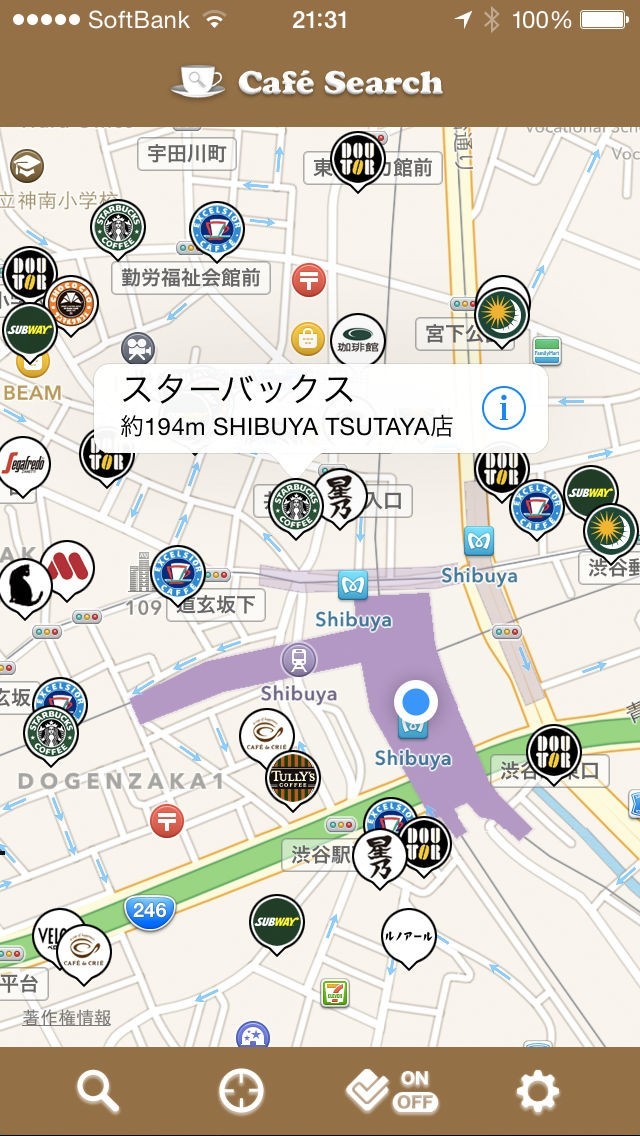Open info for スターバックス SHIBUYA TSUTAYA店
Viewport: 640px width, 1136px height.
[504, 408]
